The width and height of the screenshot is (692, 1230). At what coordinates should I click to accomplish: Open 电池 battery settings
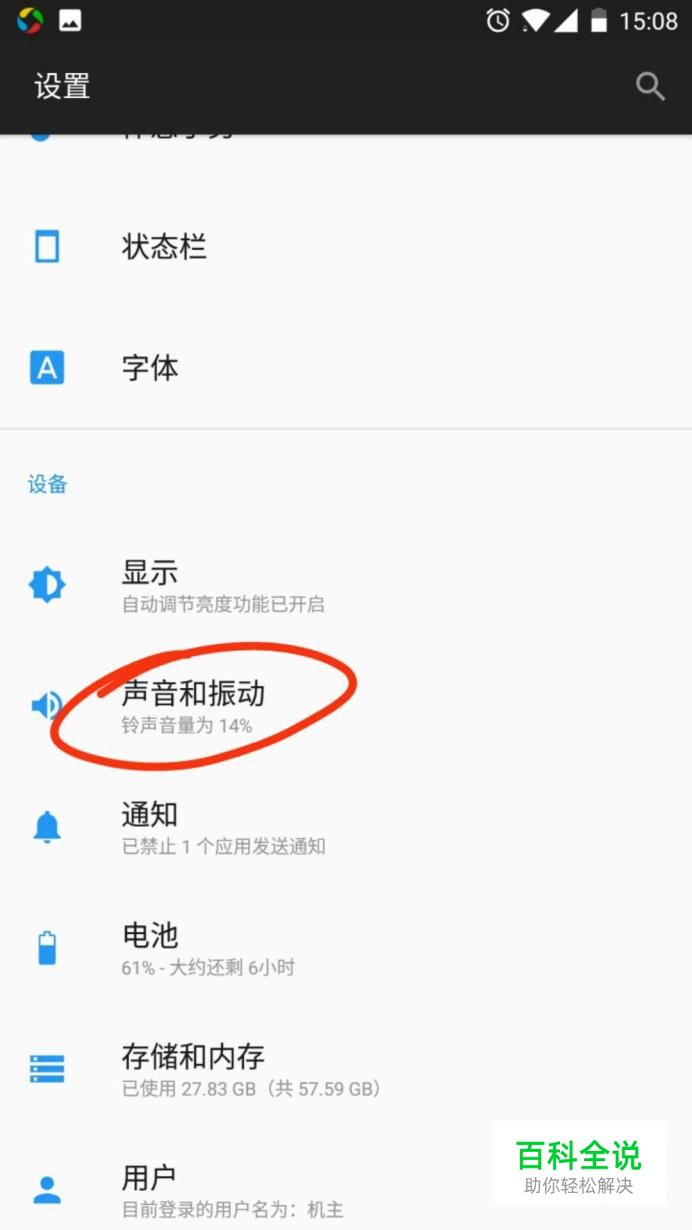point(150,948)
